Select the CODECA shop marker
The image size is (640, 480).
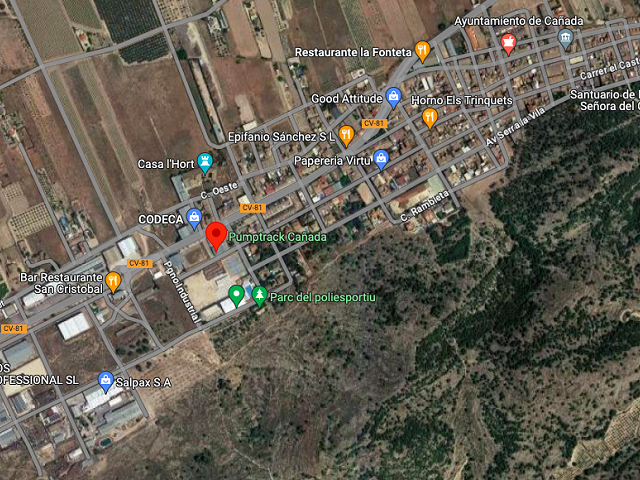(194, 217)
